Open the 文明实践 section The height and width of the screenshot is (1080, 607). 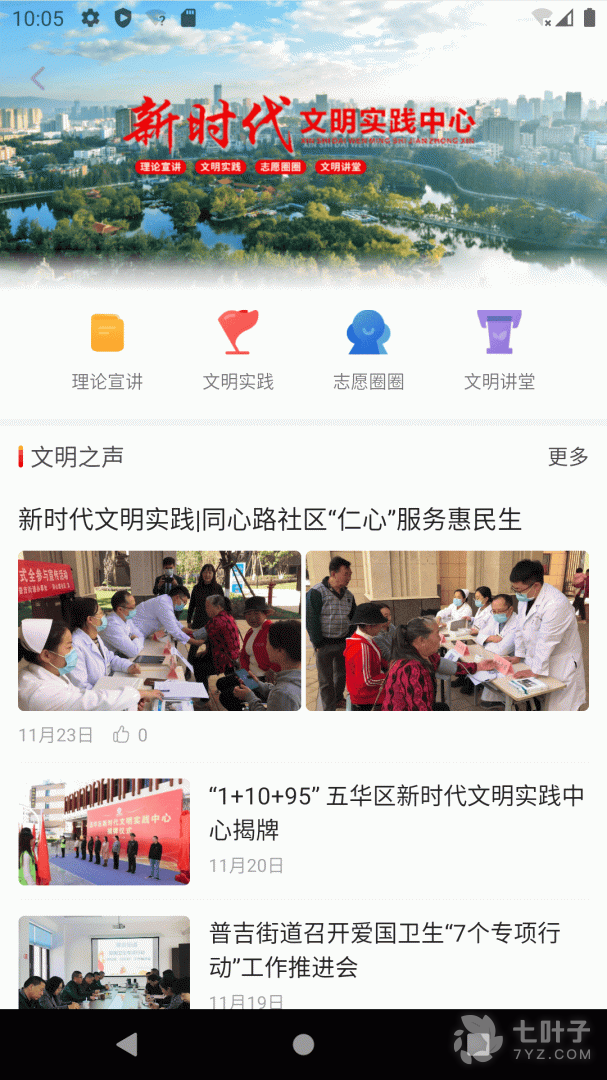pyautogui.click(x=238, y=350)
